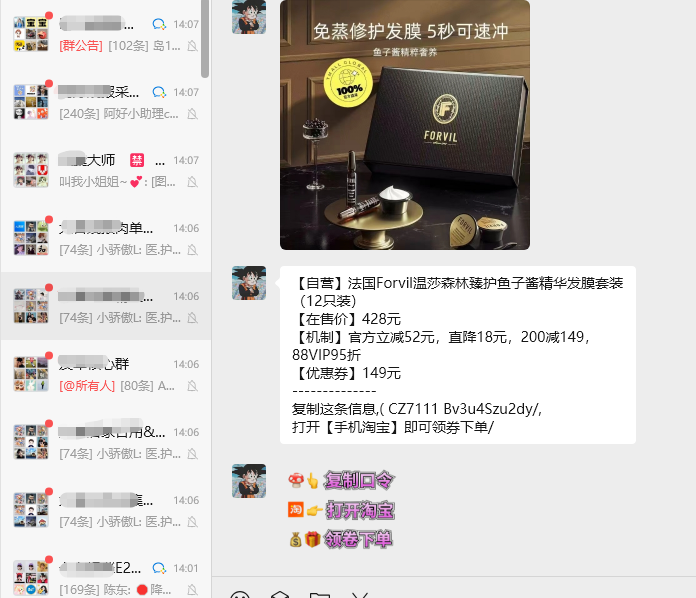
Task: View the Forvil hair mask product image
Action: (x=405, y=125)
